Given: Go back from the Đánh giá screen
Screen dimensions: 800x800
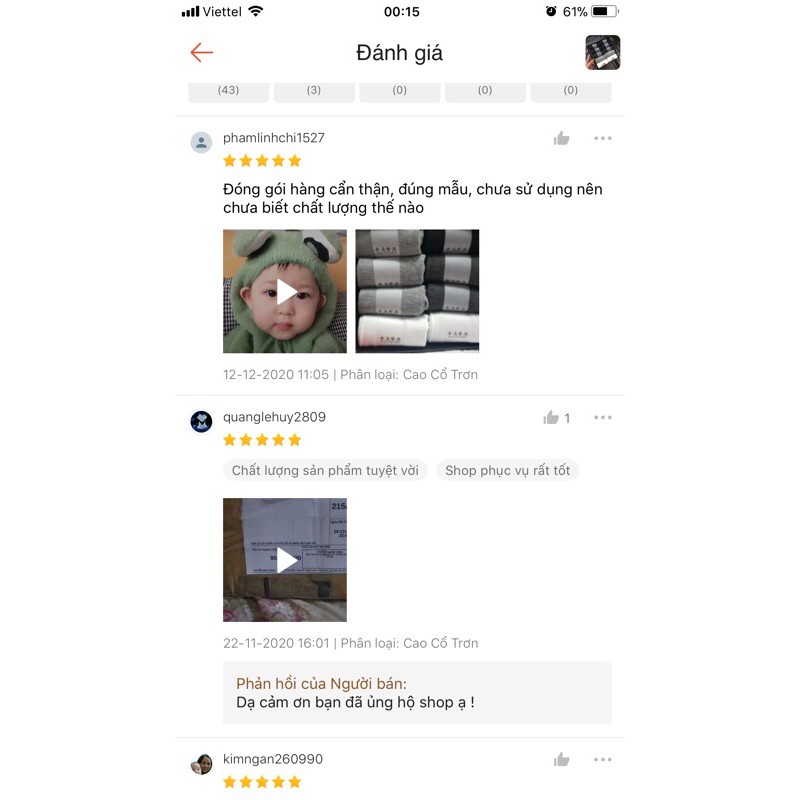Looking at the screenshot, I should tap(202, 53).
